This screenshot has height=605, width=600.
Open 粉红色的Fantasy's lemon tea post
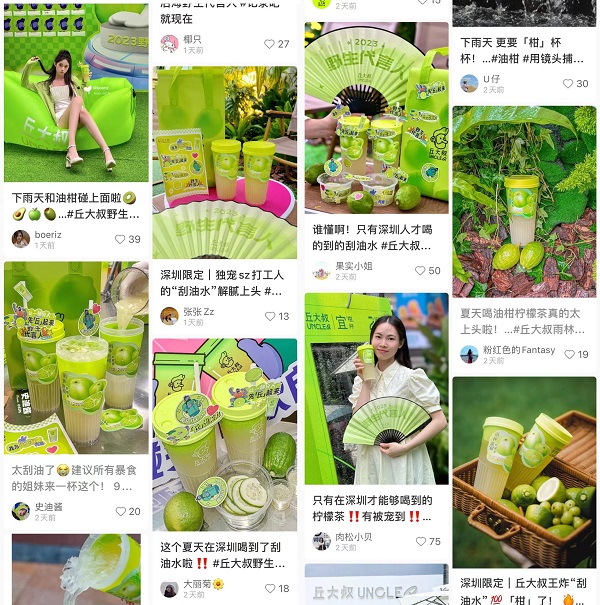click(524, 200)
